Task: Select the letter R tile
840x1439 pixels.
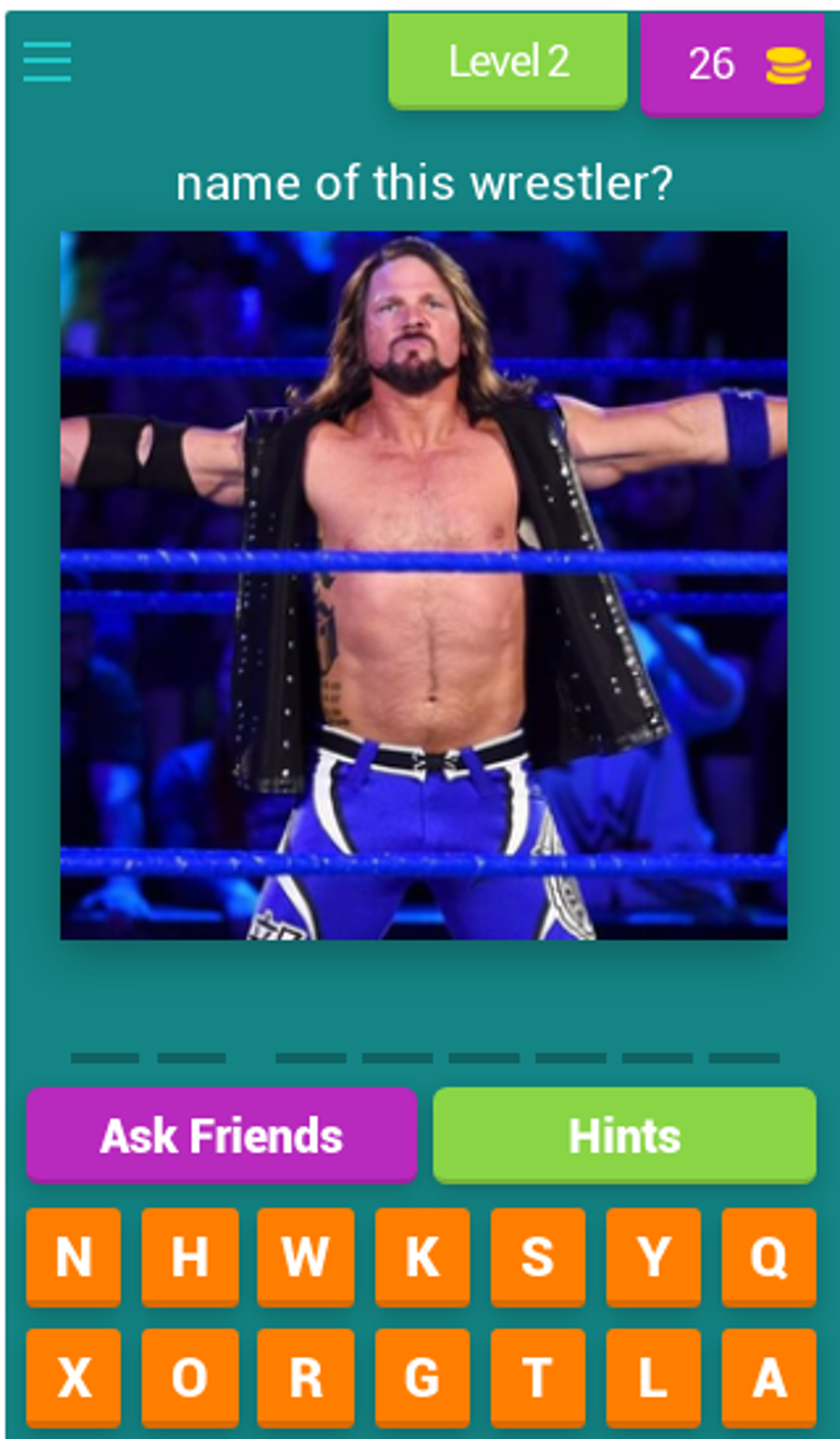Action: (x=306, y=1377)
